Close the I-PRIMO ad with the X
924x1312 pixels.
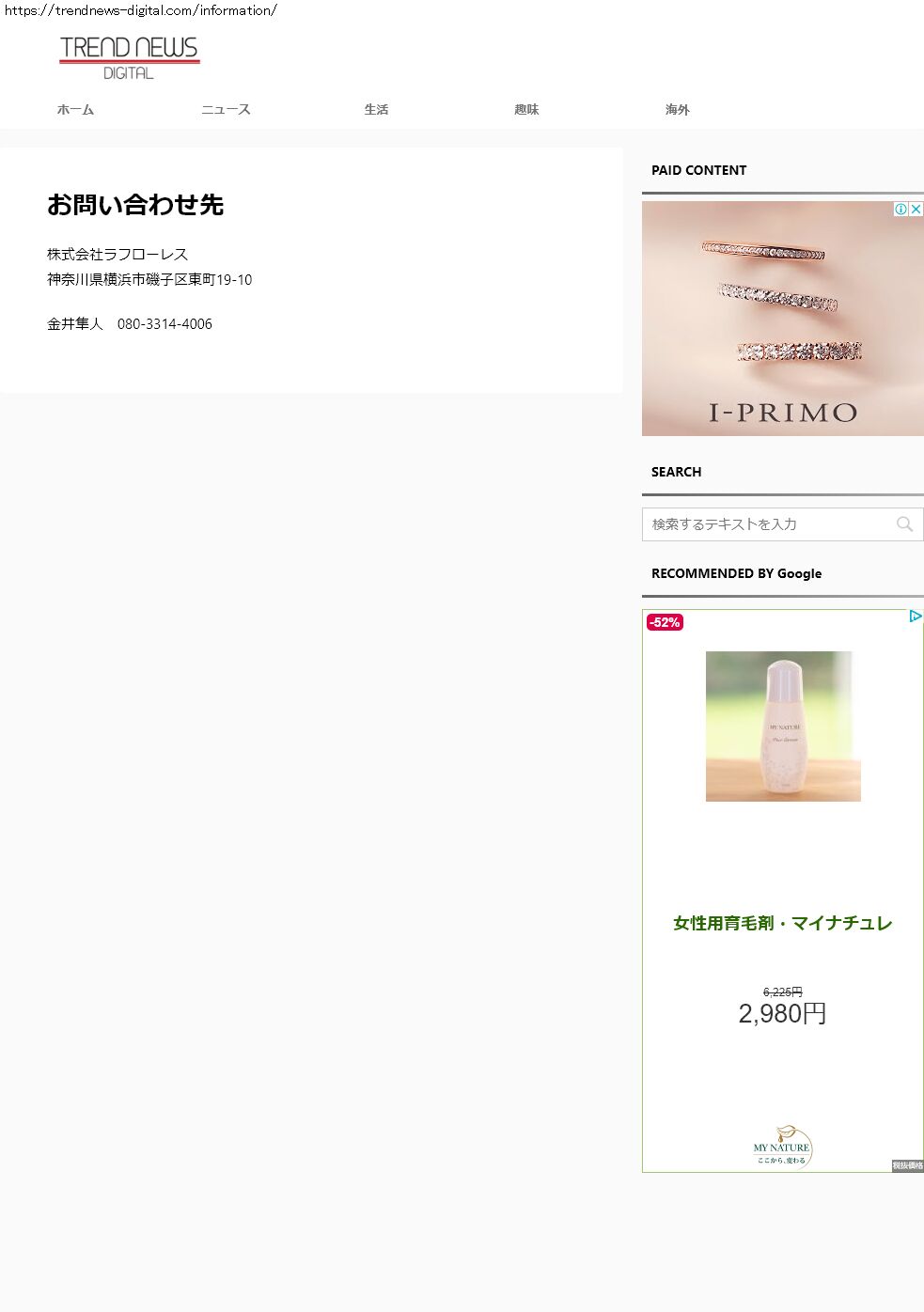[916, 209]
